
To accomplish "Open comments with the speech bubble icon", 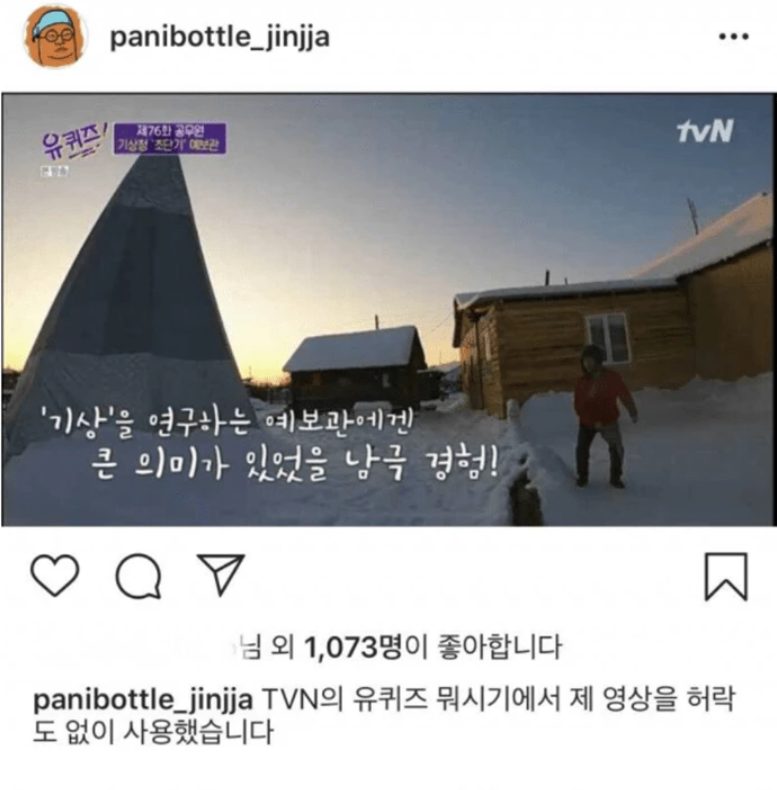I will [x=138, y=576].
